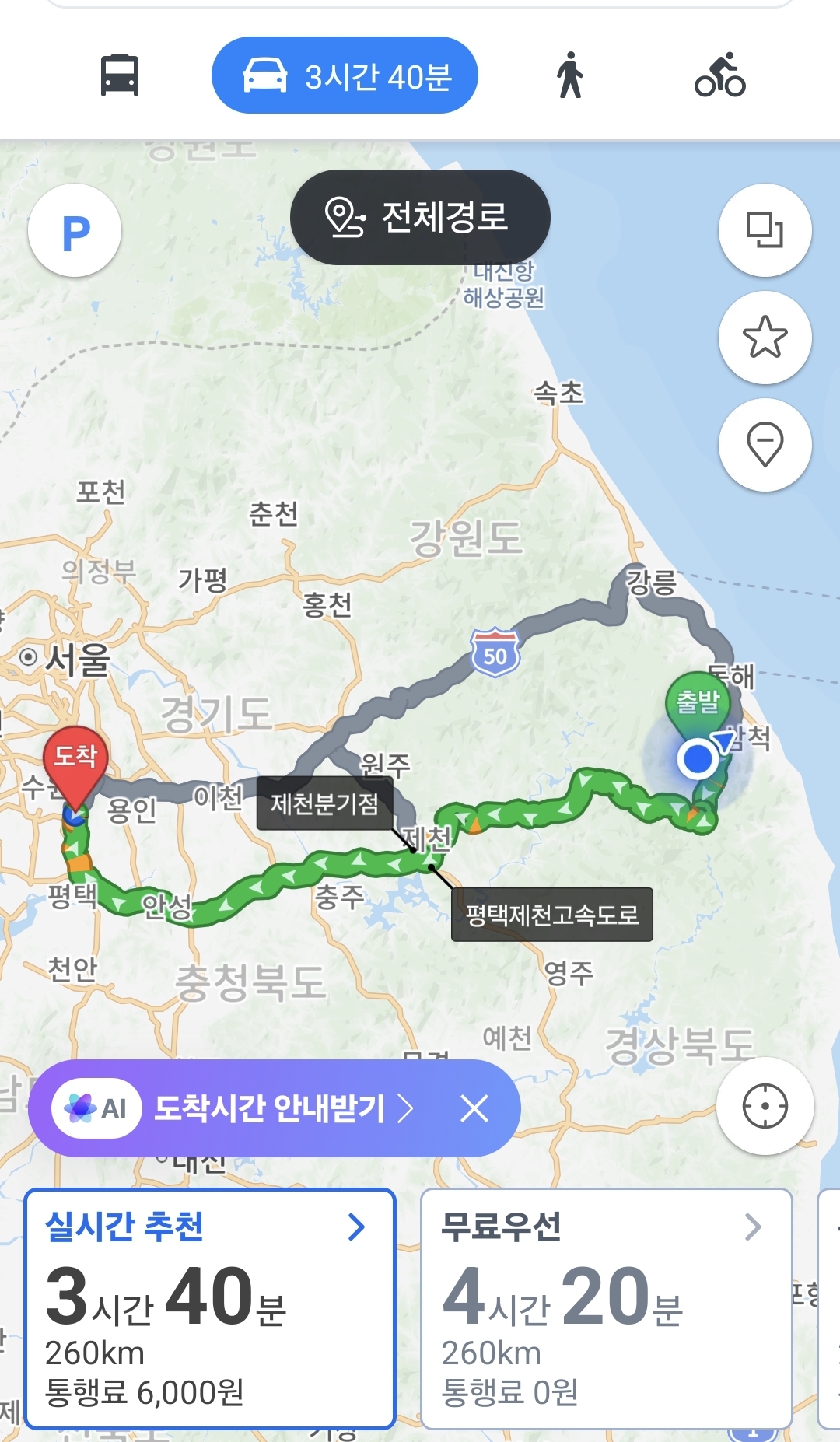Dismiss the AI arrival time banner
Viewport: 840px width, 1442px height.
click(x=474, y=1108)
